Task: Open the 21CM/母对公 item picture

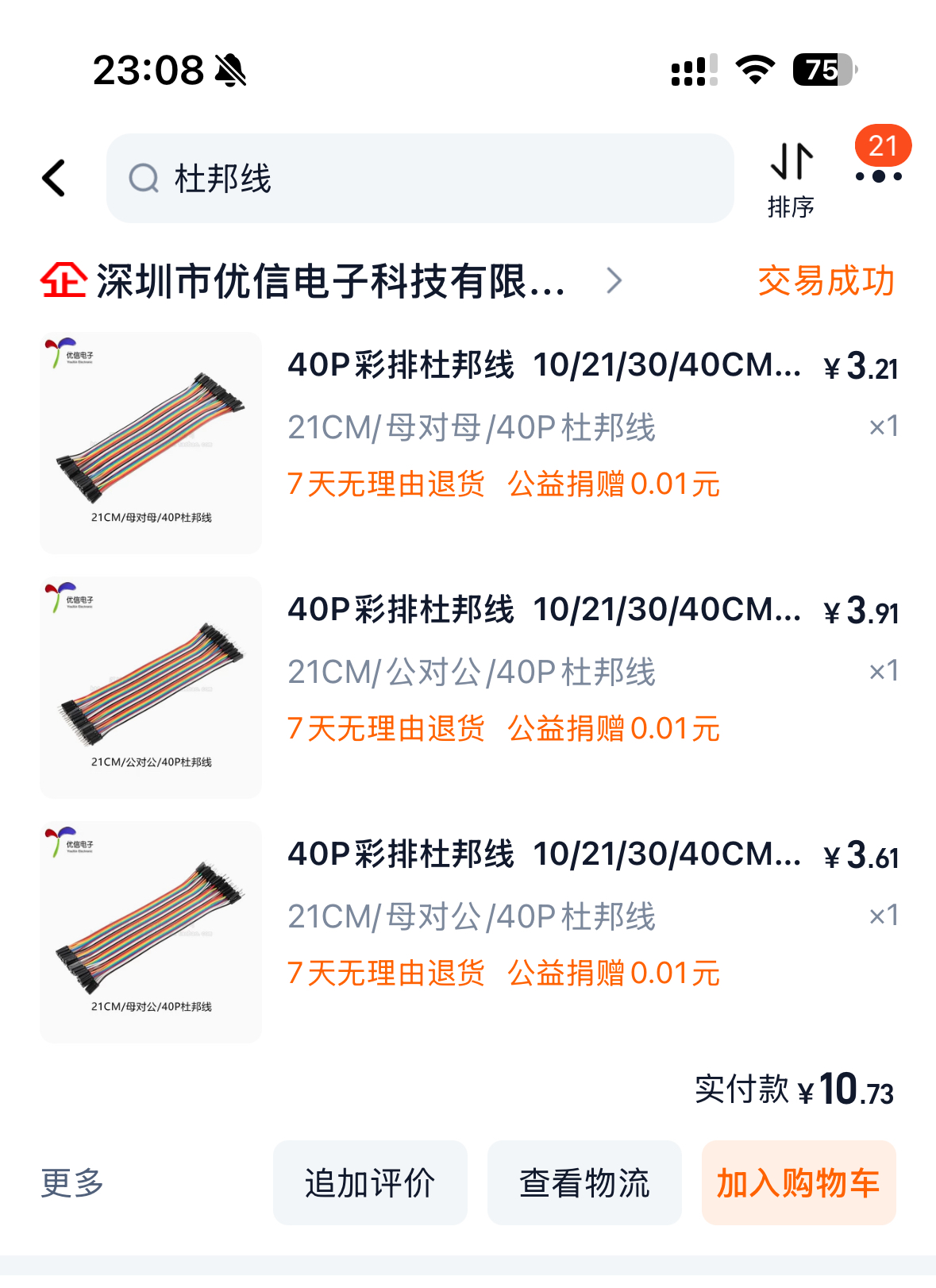Action: click(x=151, y=931)
